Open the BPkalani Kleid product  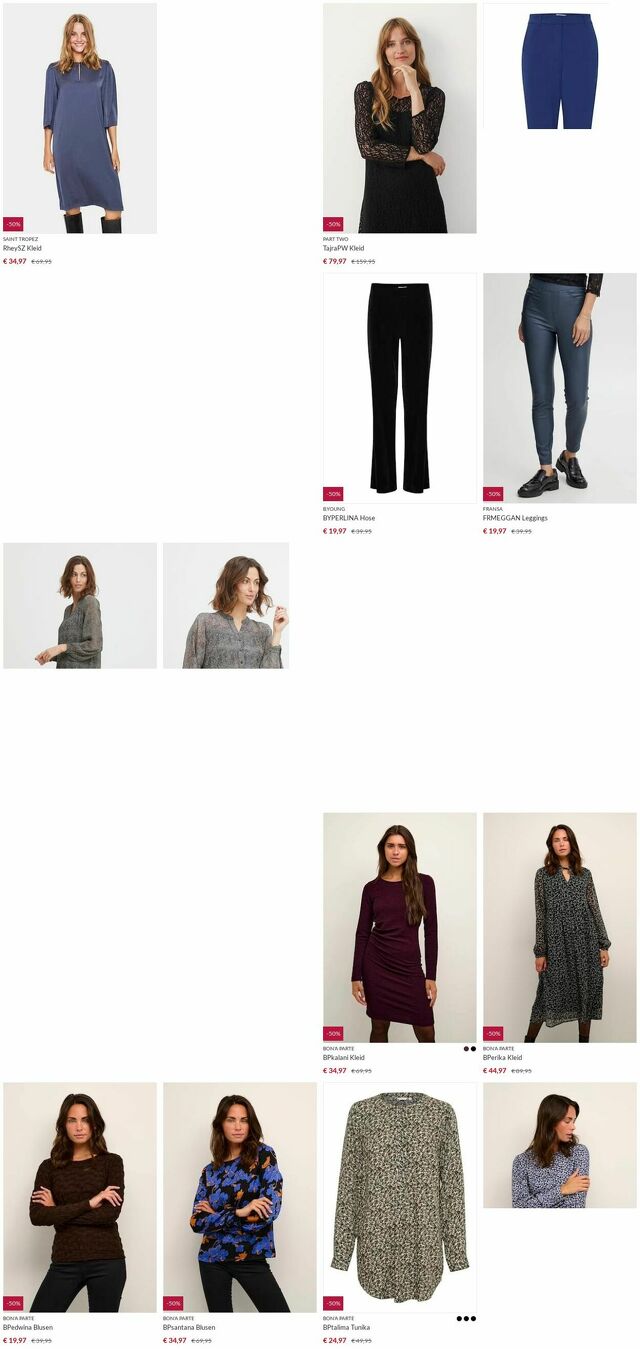click(x=399, y=927)
